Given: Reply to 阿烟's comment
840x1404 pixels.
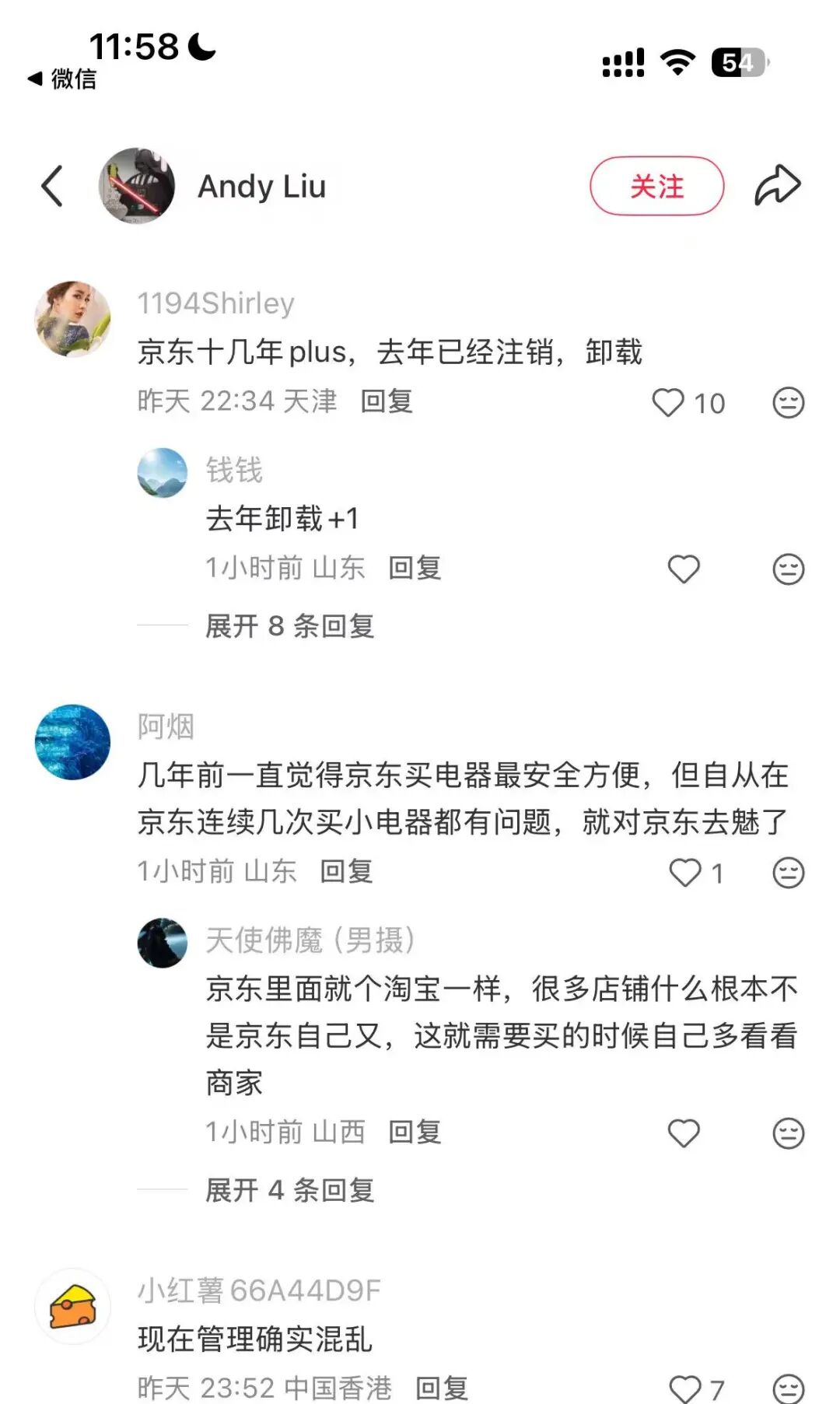Looking at the screenshot, I should pos(347,871).
